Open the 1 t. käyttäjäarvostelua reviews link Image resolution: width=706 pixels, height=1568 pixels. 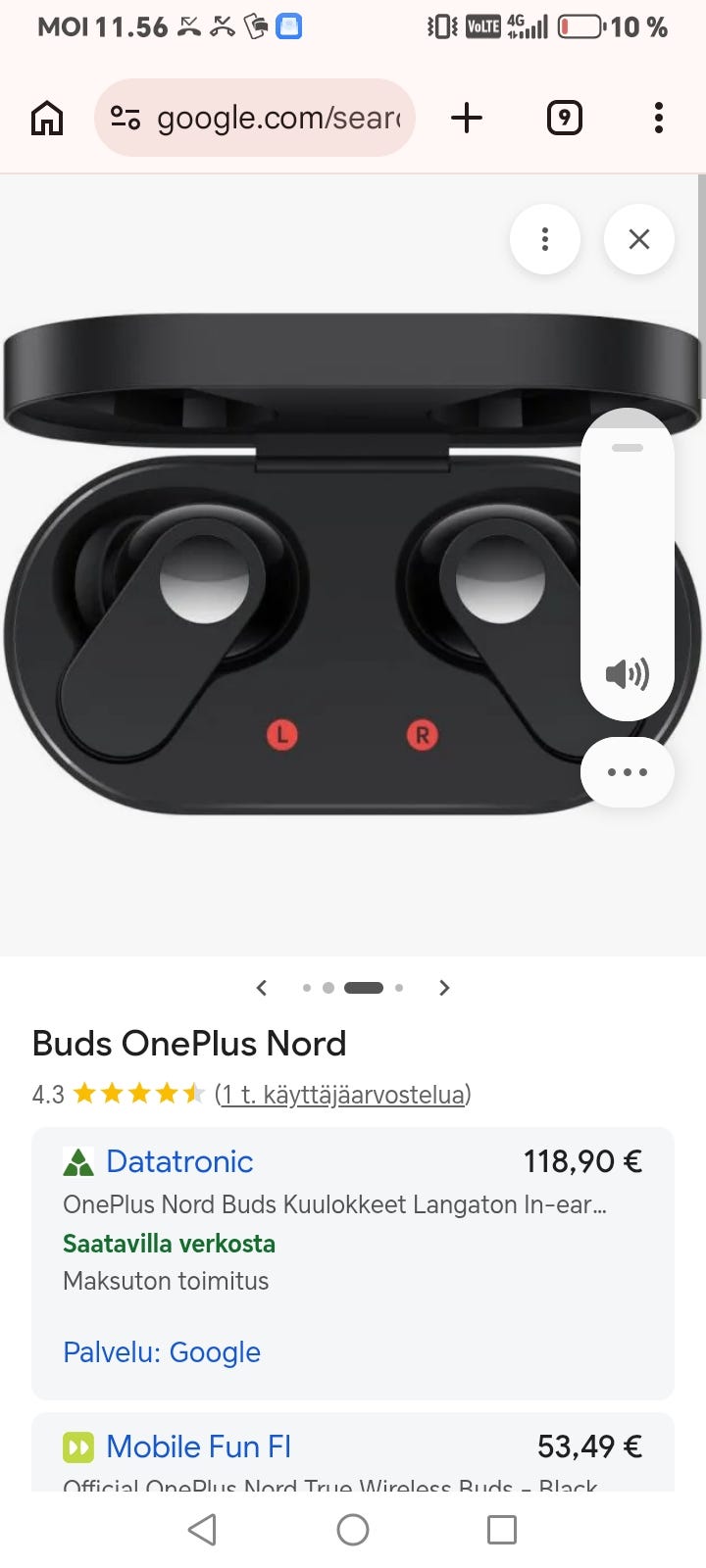pyautogui.click(x=342, y=1094)
